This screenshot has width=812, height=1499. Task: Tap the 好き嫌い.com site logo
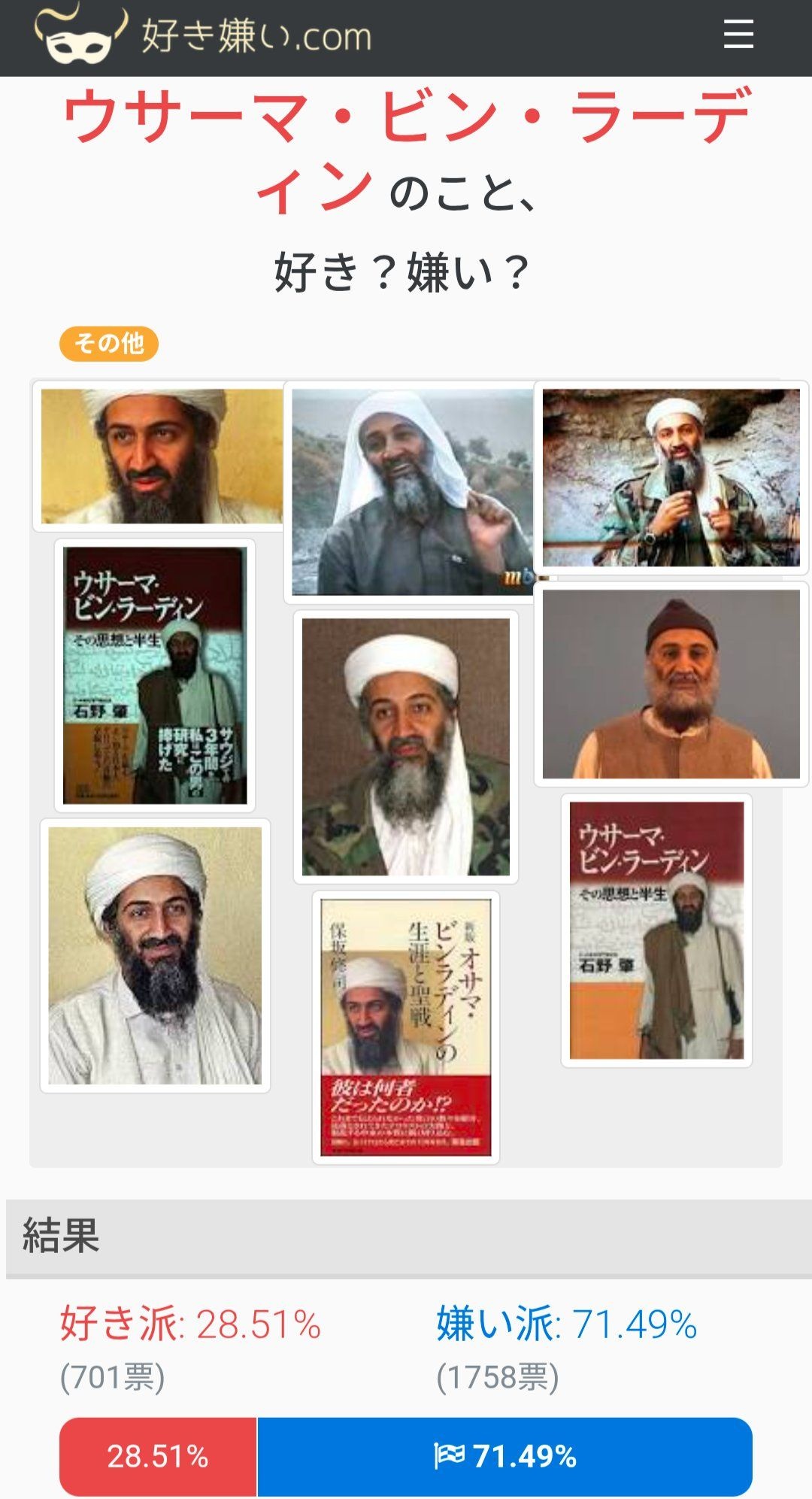pyautogui.click(x=203, y=35)
